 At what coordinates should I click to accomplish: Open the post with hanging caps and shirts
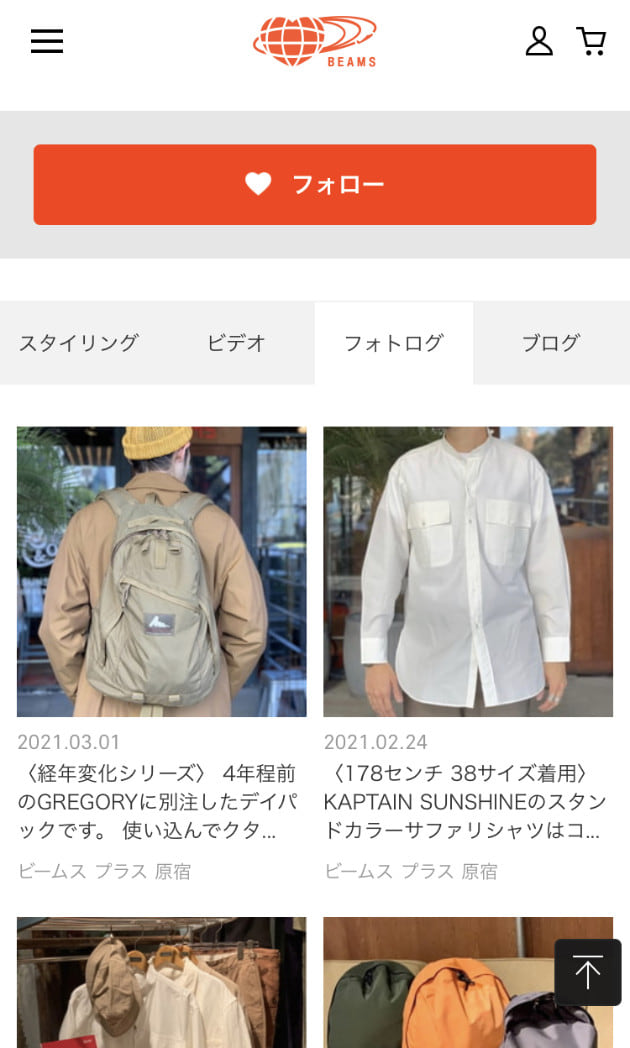(x=162, y=985)
